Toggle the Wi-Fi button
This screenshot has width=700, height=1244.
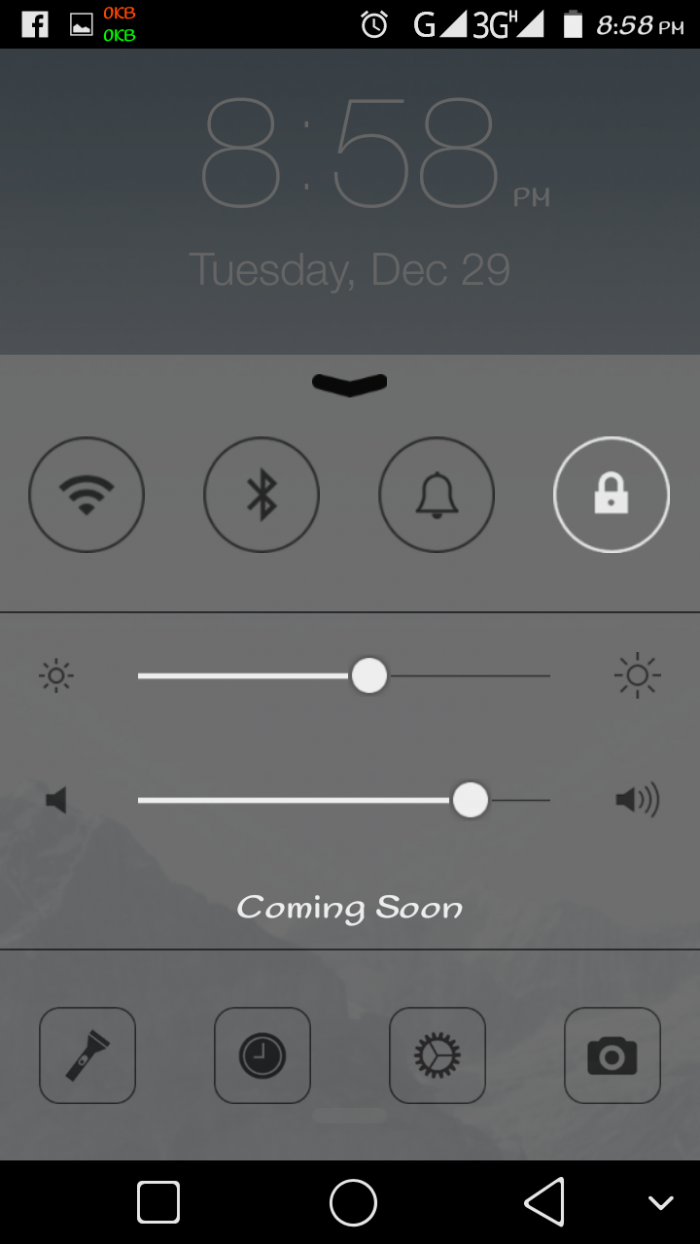87,495
